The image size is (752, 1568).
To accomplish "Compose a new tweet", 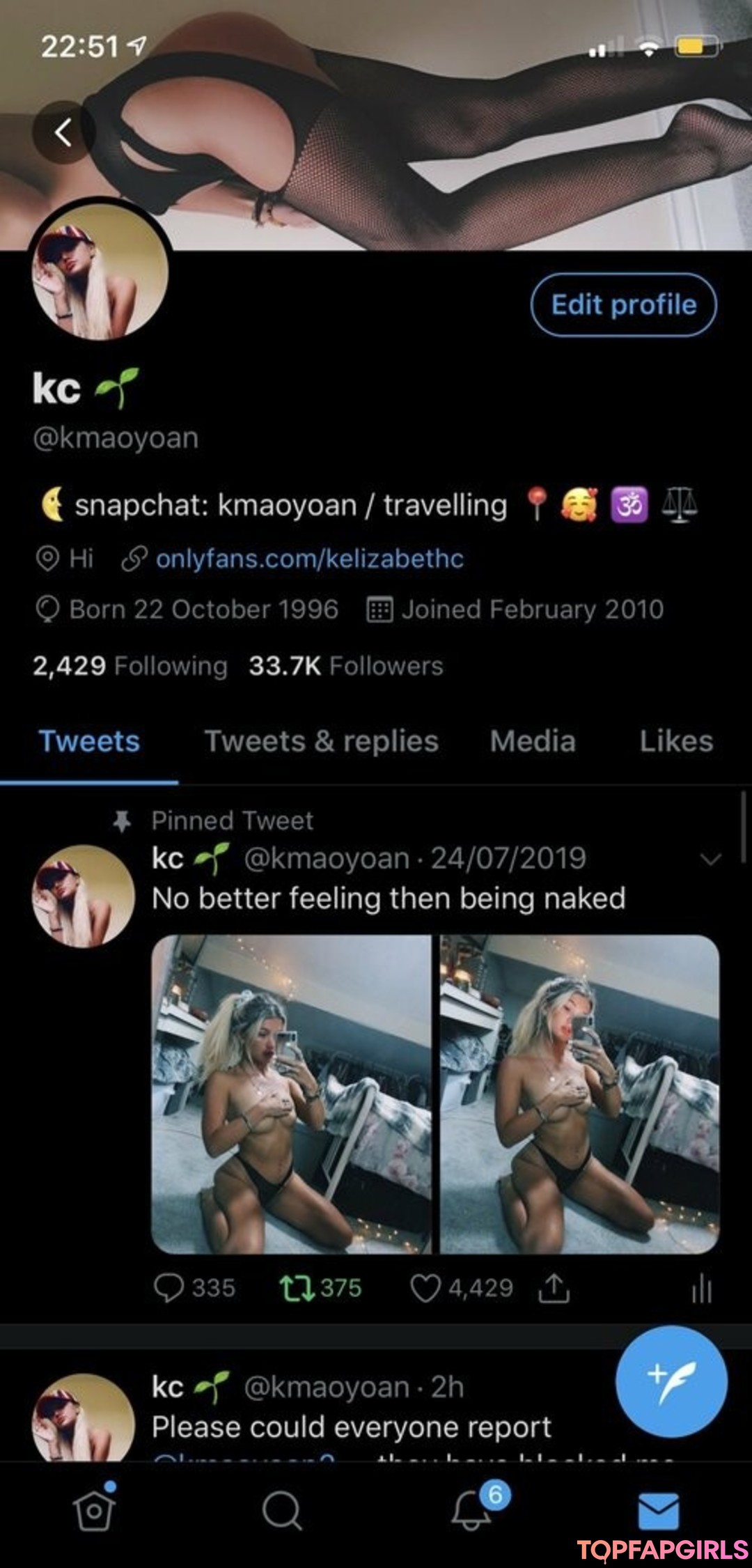I will [671, 1382].
